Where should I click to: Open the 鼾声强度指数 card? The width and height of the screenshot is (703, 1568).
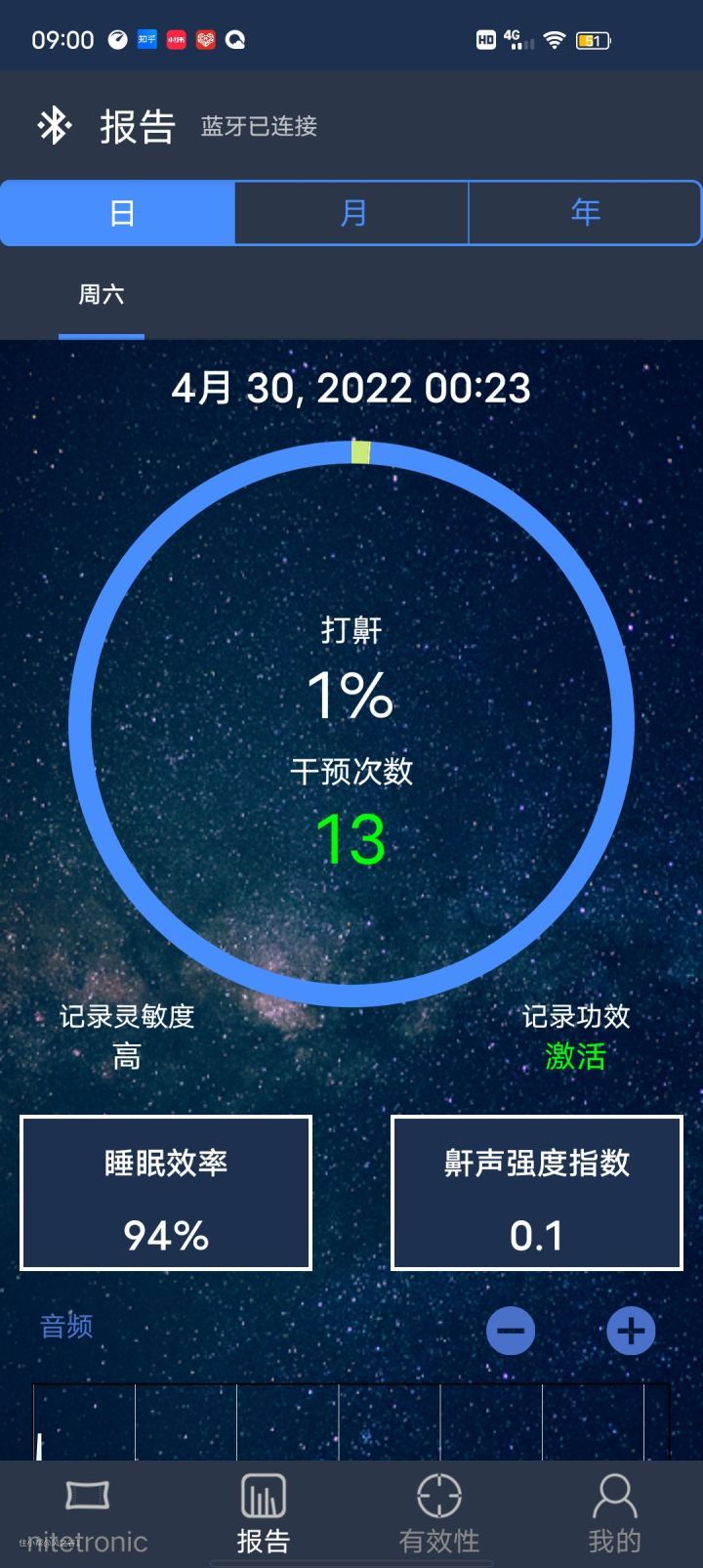pos(537,1193)
